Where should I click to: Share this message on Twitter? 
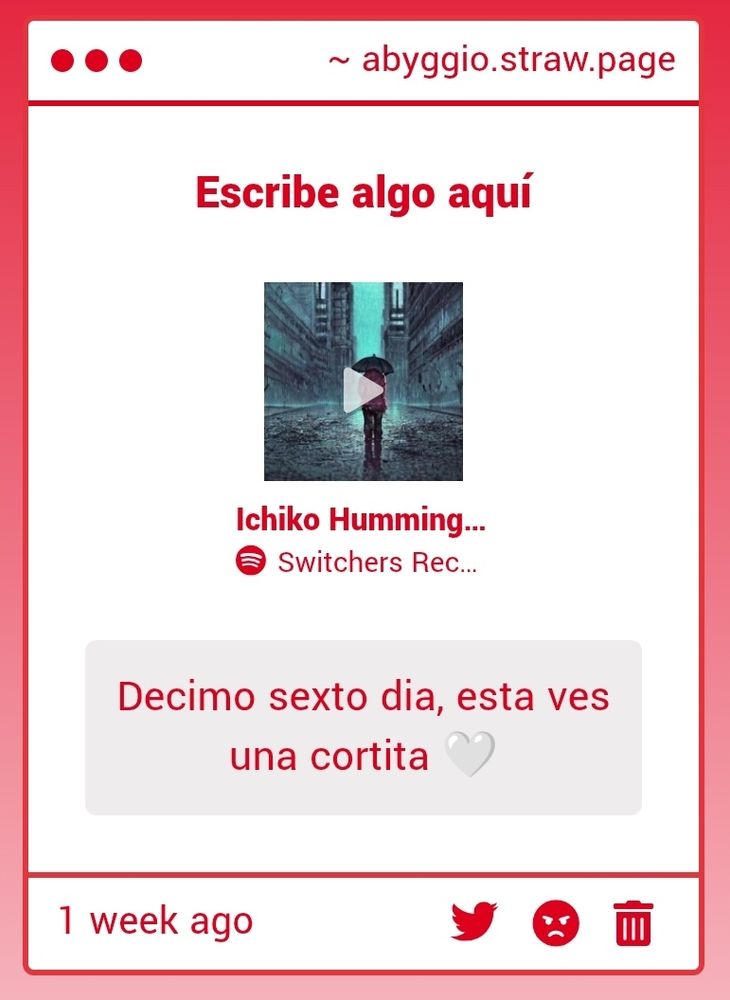pyautogui.click(x=474, y=921)
